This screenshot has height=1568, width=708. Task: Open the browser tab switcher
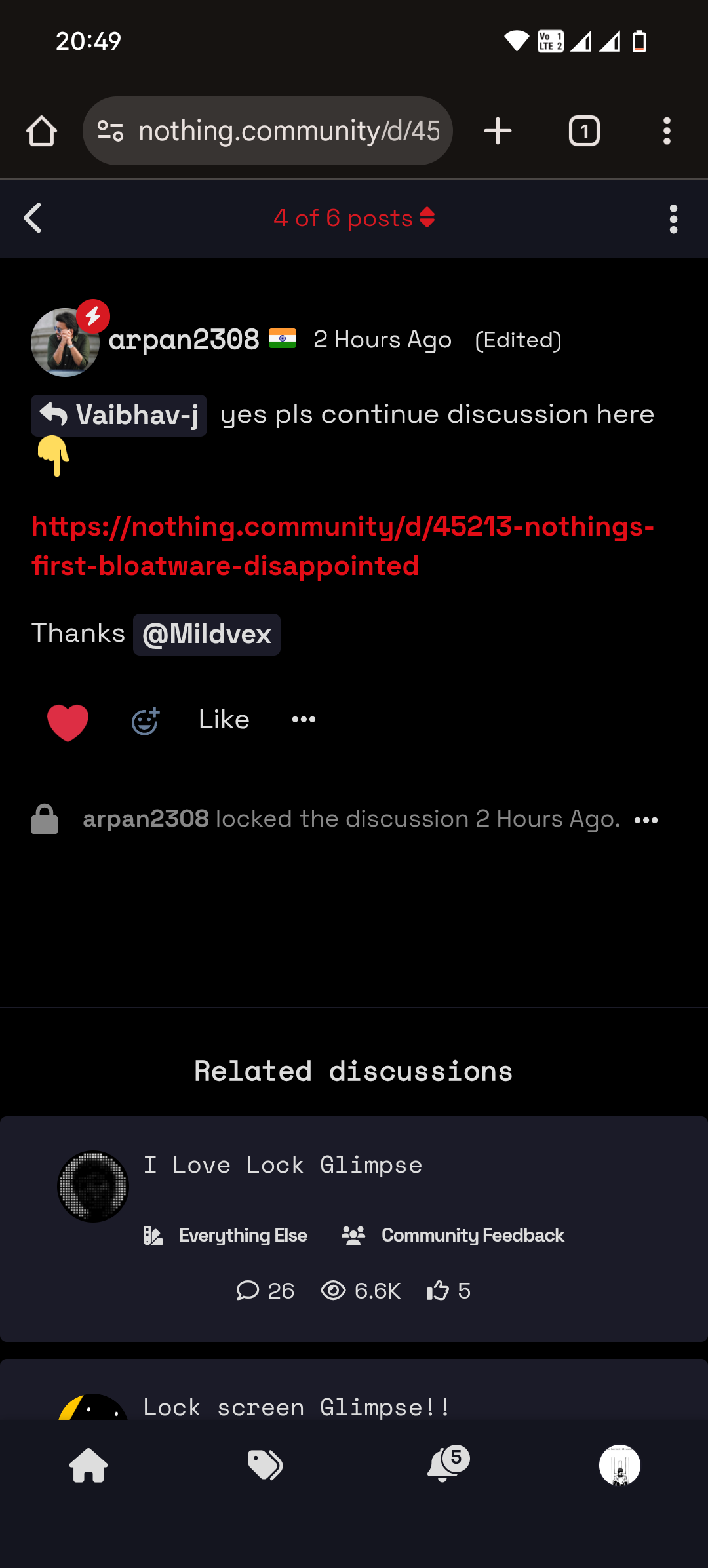[584, 131]
